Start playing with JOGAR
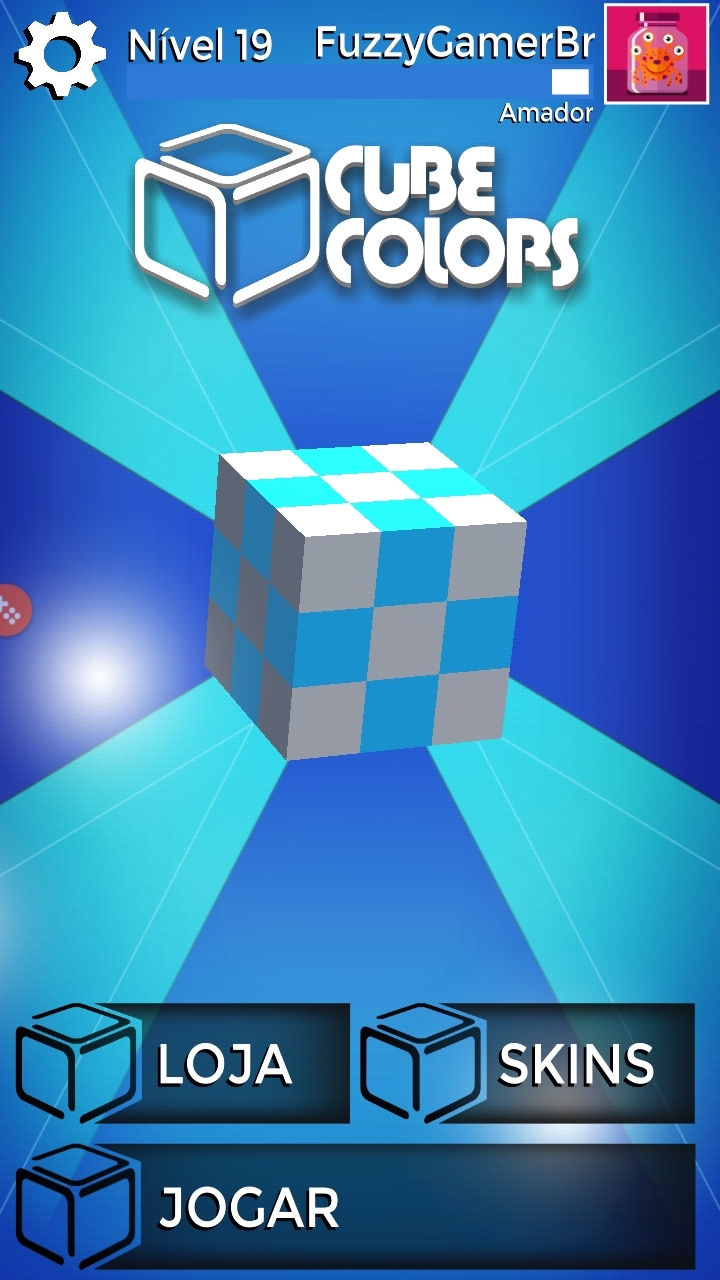Screen dimensions: 720x1280 click(355, 1207)
